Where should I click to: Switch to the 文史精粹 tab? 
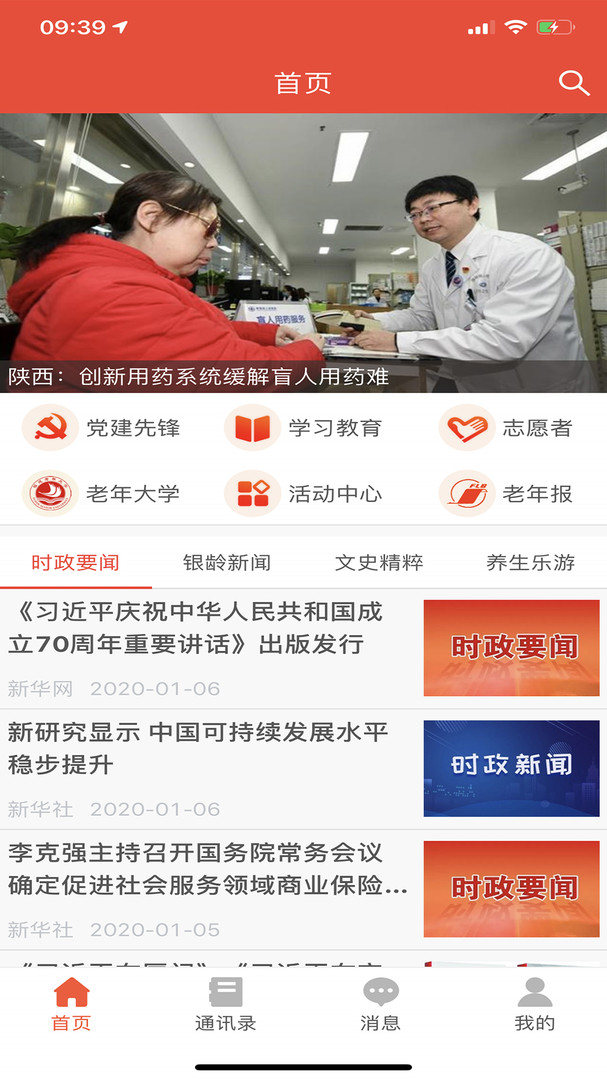(x=379, y=562)
